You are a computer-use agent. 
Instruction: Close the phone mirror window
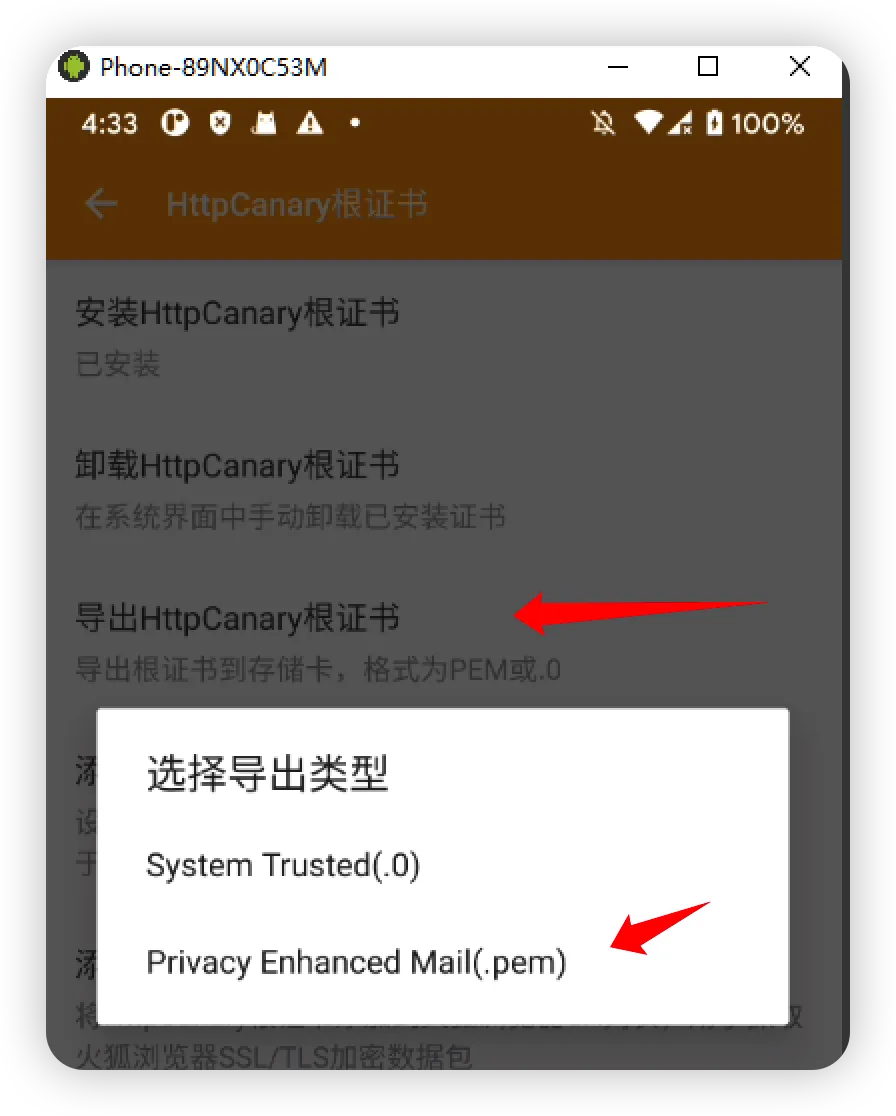[799, 67]
